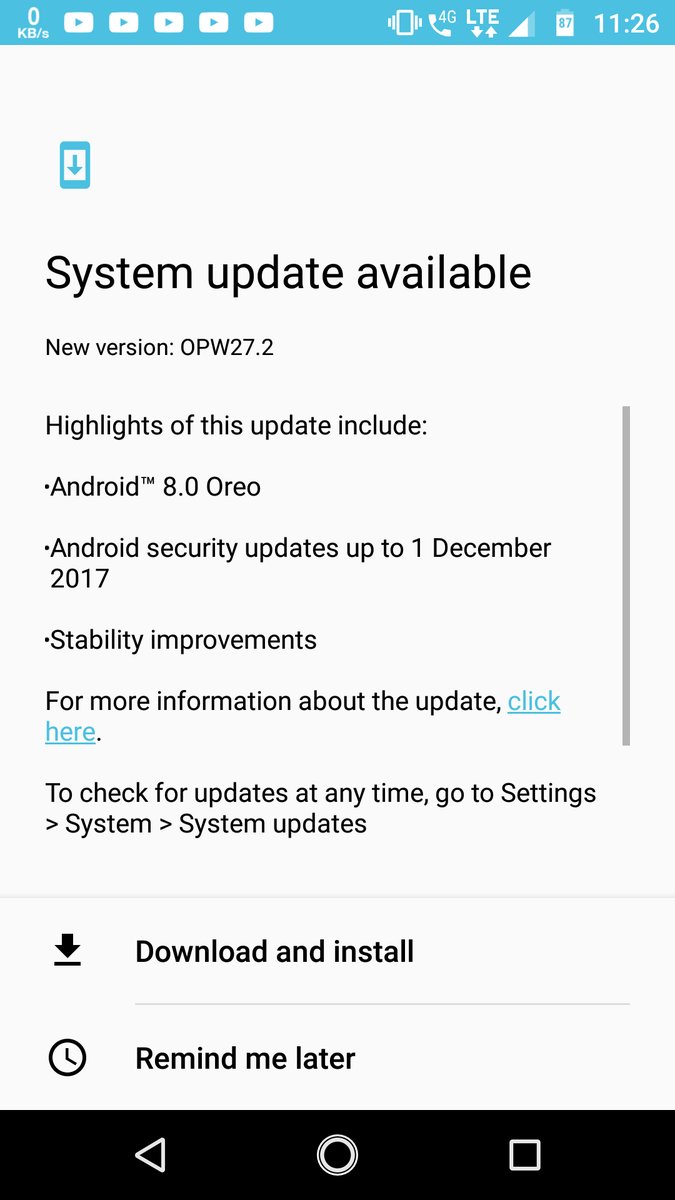The image size is (675, 1200).
Task: Return to the home screen
Action: [x=337, y=1155]
